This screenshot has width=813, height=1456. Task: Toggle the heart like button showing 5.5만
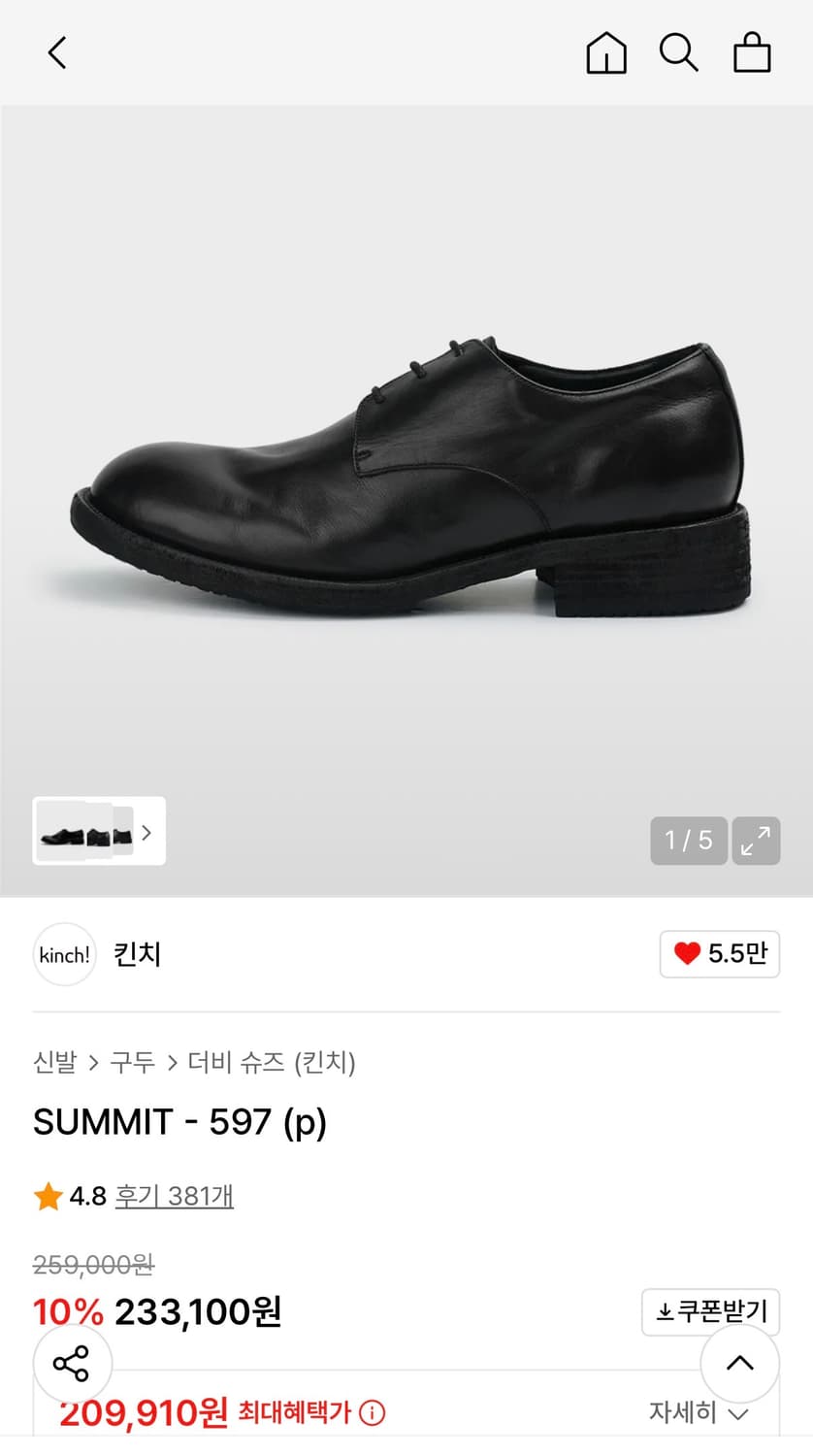click(719, 954)
